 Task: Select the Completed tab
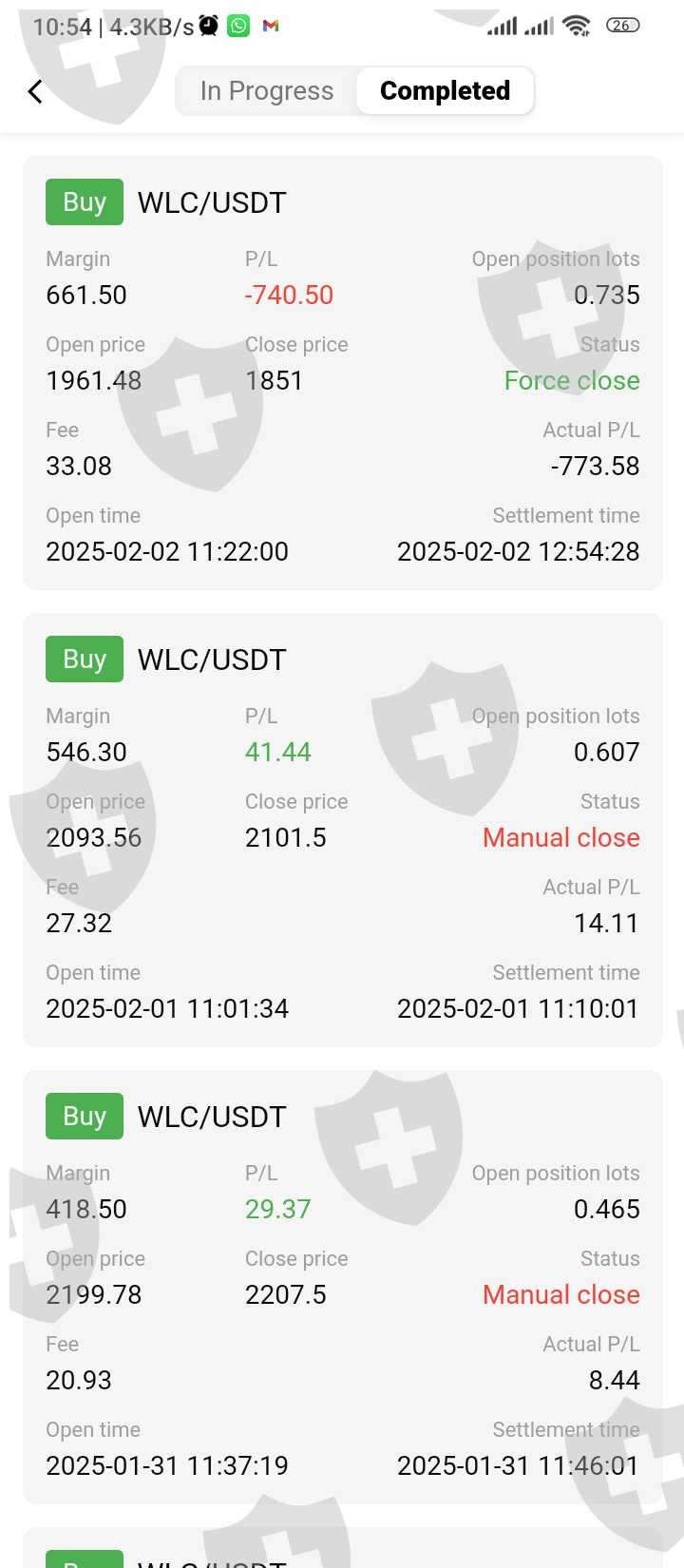pos(445,91)
